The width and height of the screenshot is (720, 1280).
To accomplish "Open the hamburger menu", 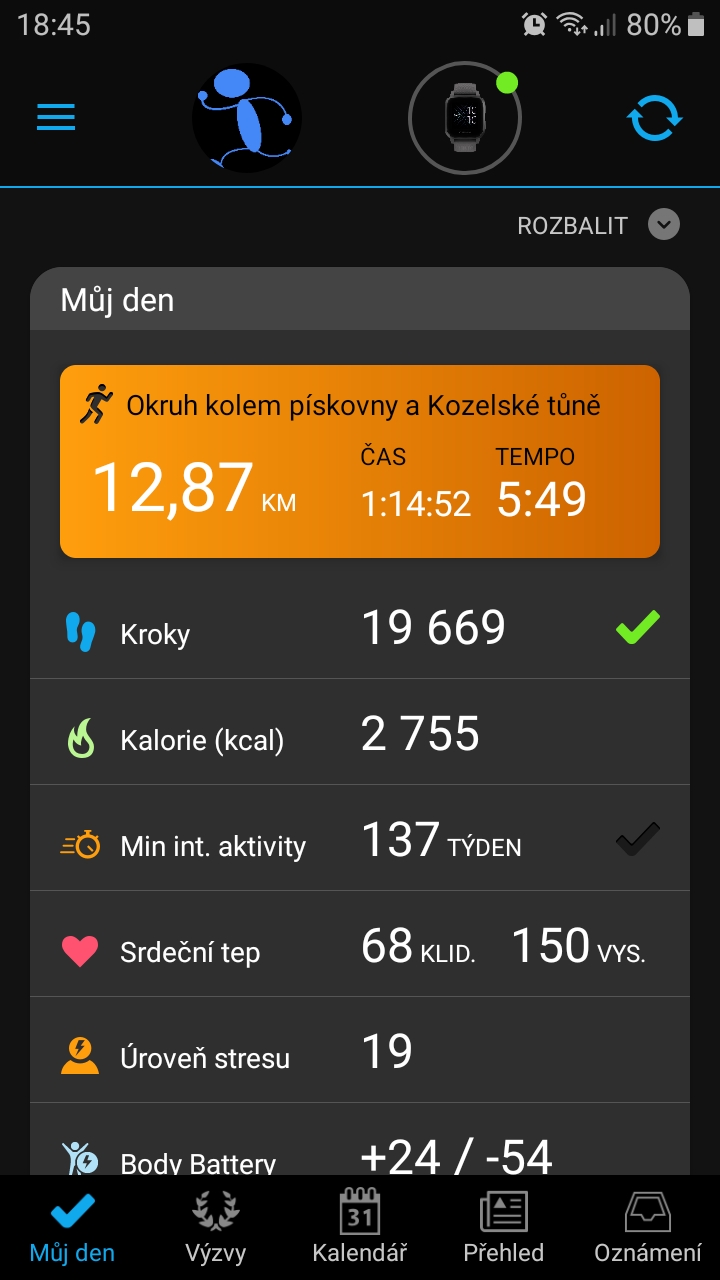I will pyautogui.click(x=56, y=118).
